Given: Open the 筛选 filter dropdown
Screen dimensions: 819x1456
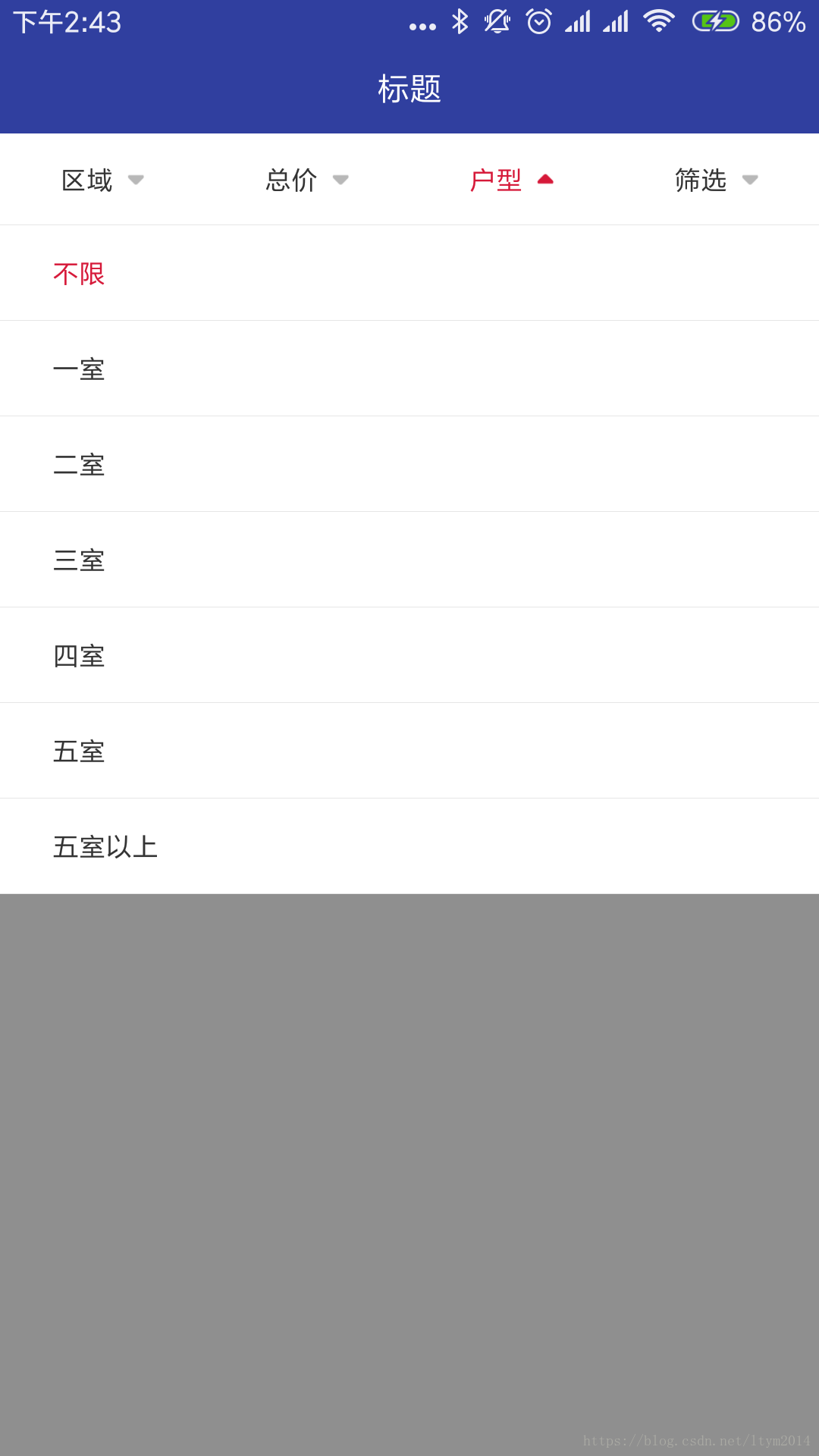Looking at the screenshot, I should [x=717, y=180].
